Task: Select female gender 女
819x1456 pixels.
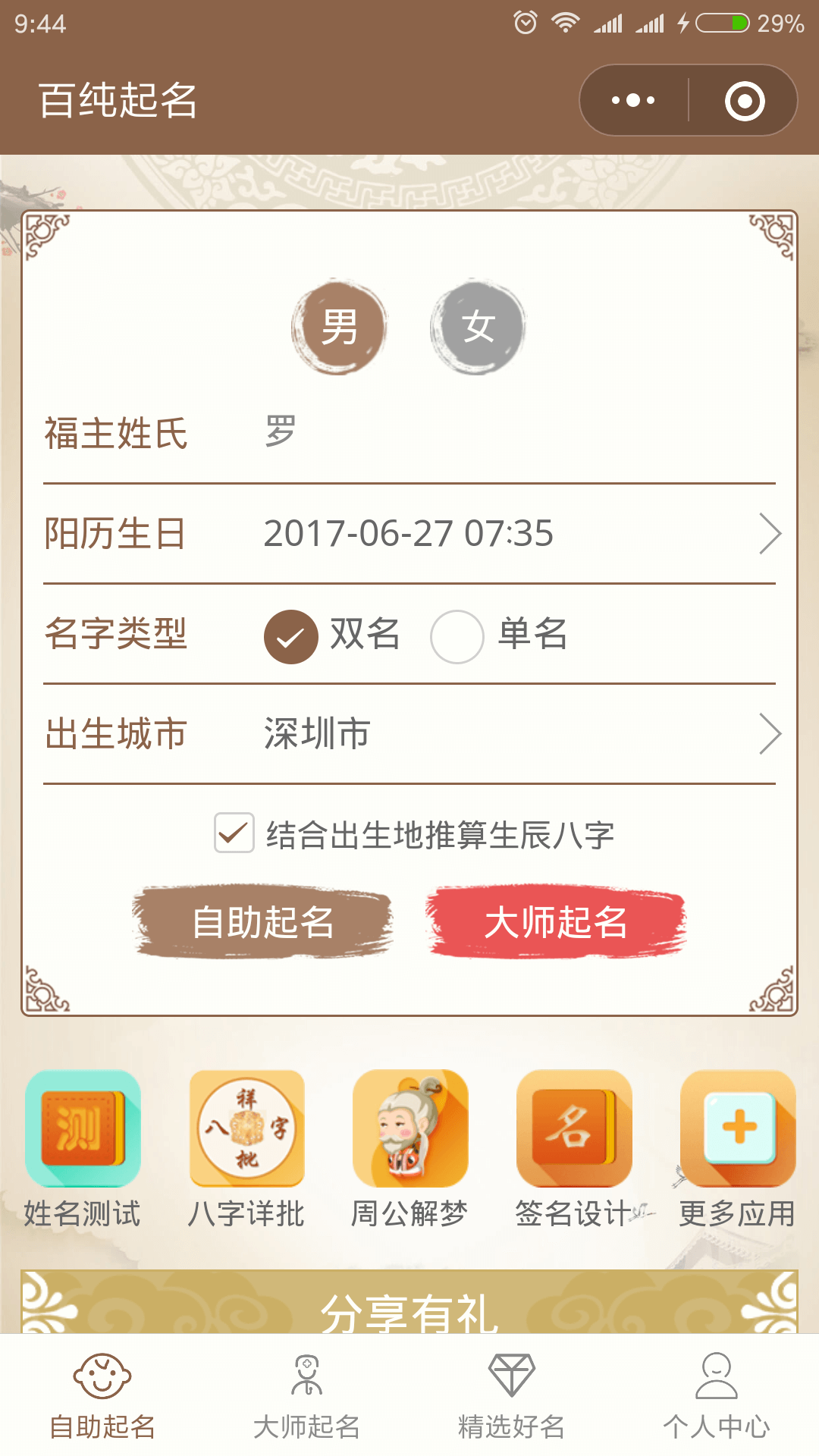Action: (x=478, y=327)
